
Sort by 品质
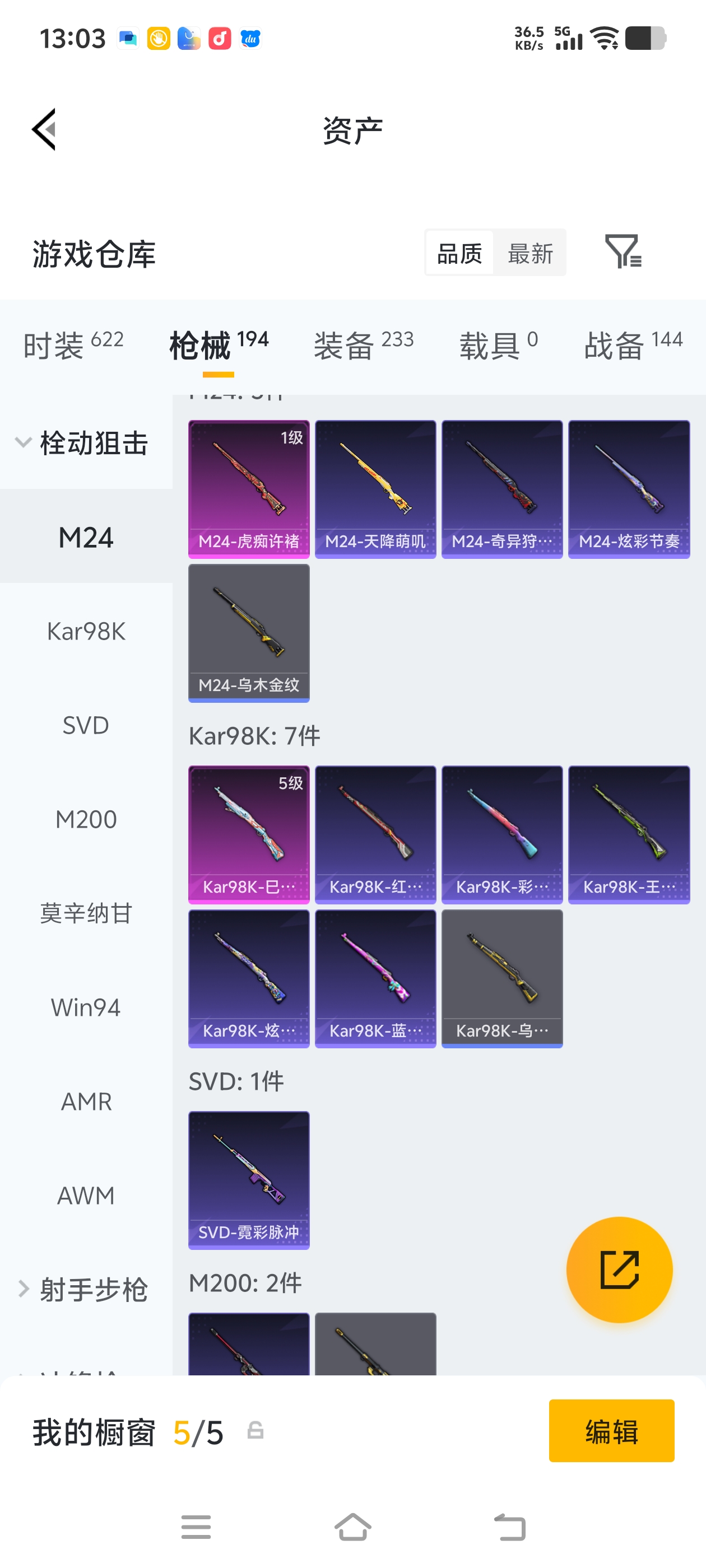point(459,253)
